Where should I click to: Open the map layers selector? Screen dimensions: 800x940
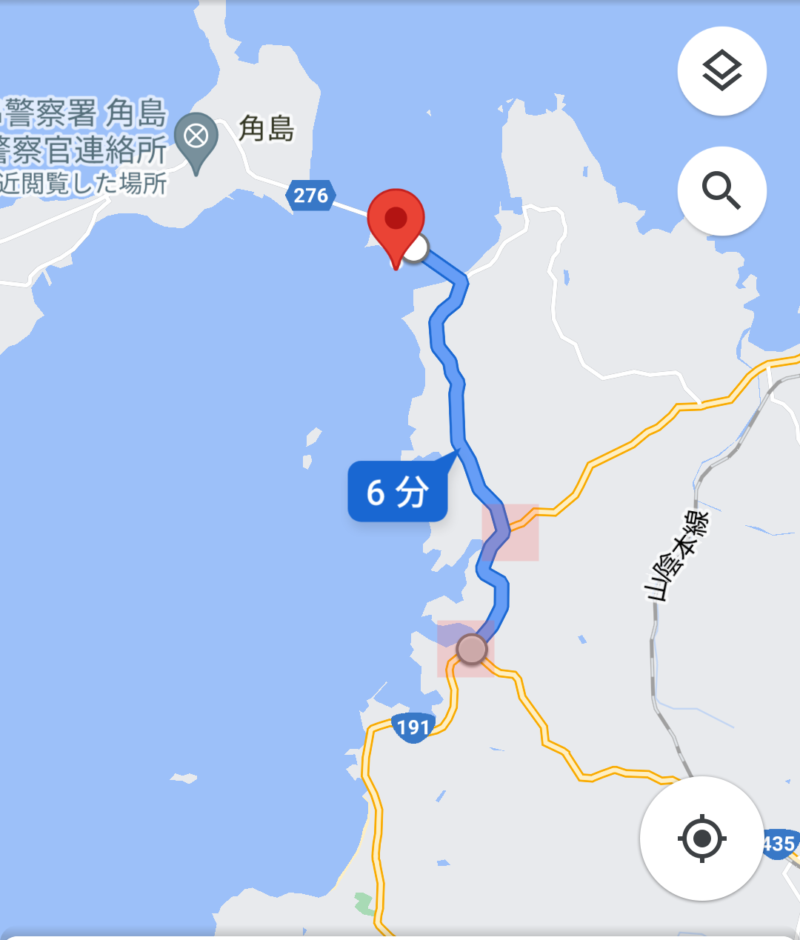pos(721,72)
